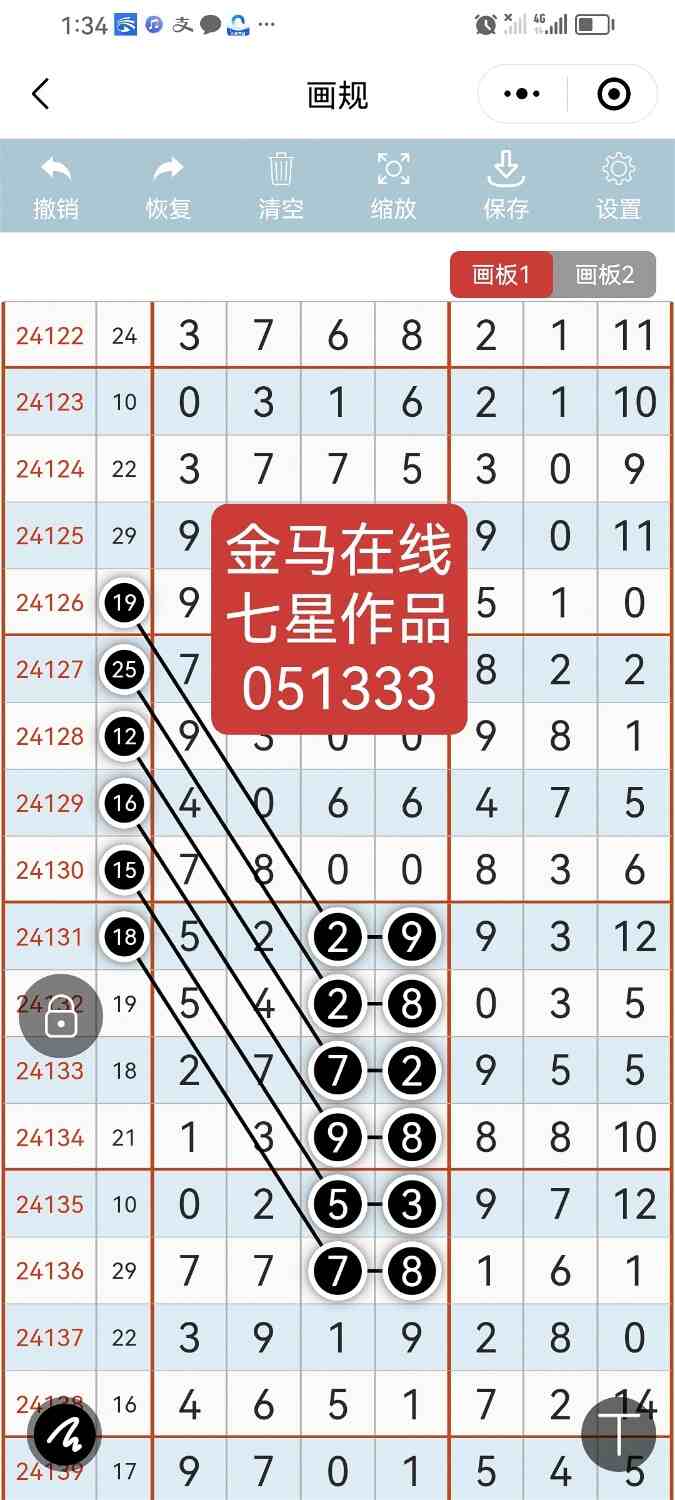Select the 画板1 tab
This screenshot has height=1500, width=675.
(x=500, y=275)
